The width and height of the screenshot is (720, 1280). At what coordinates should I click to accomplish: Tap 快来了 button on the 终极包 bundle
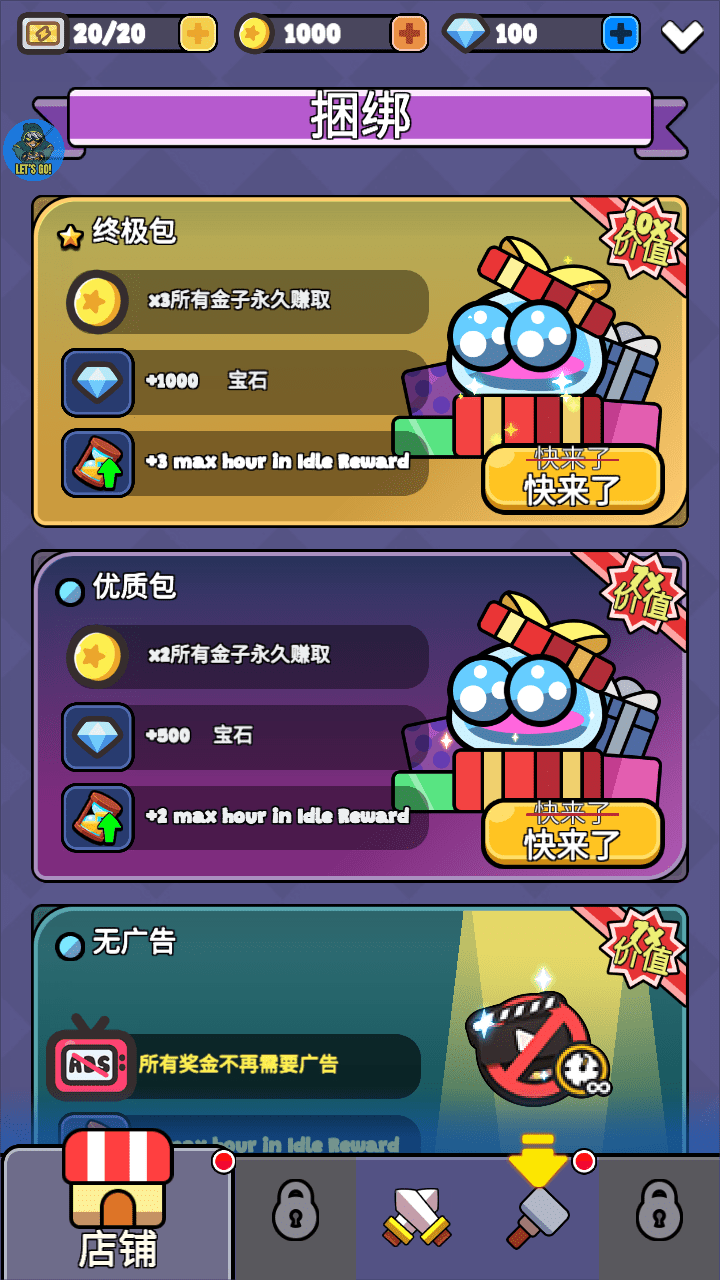click(x=573, y=478)
